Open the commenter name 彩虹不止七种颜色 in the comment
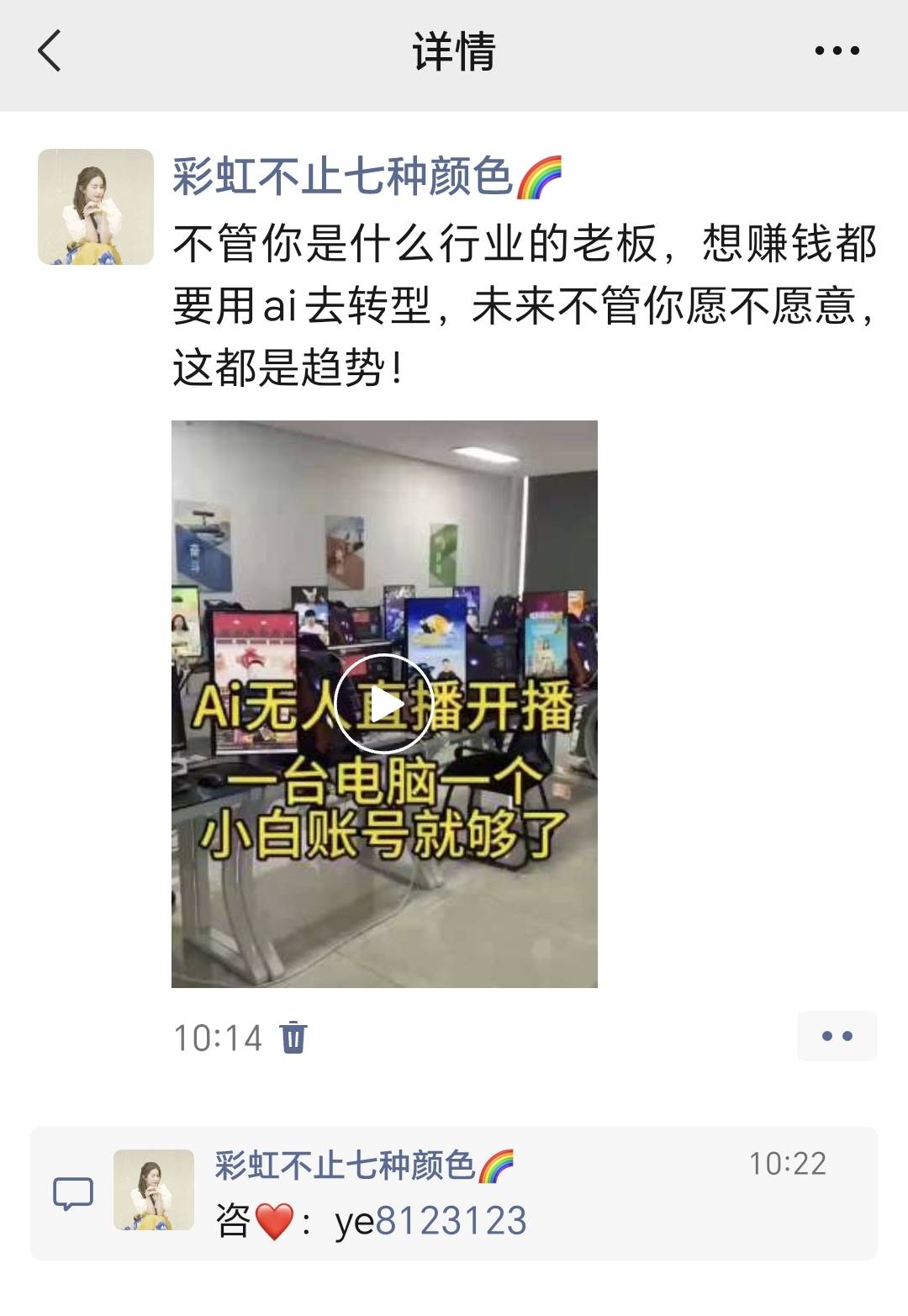 [345, 1165]
